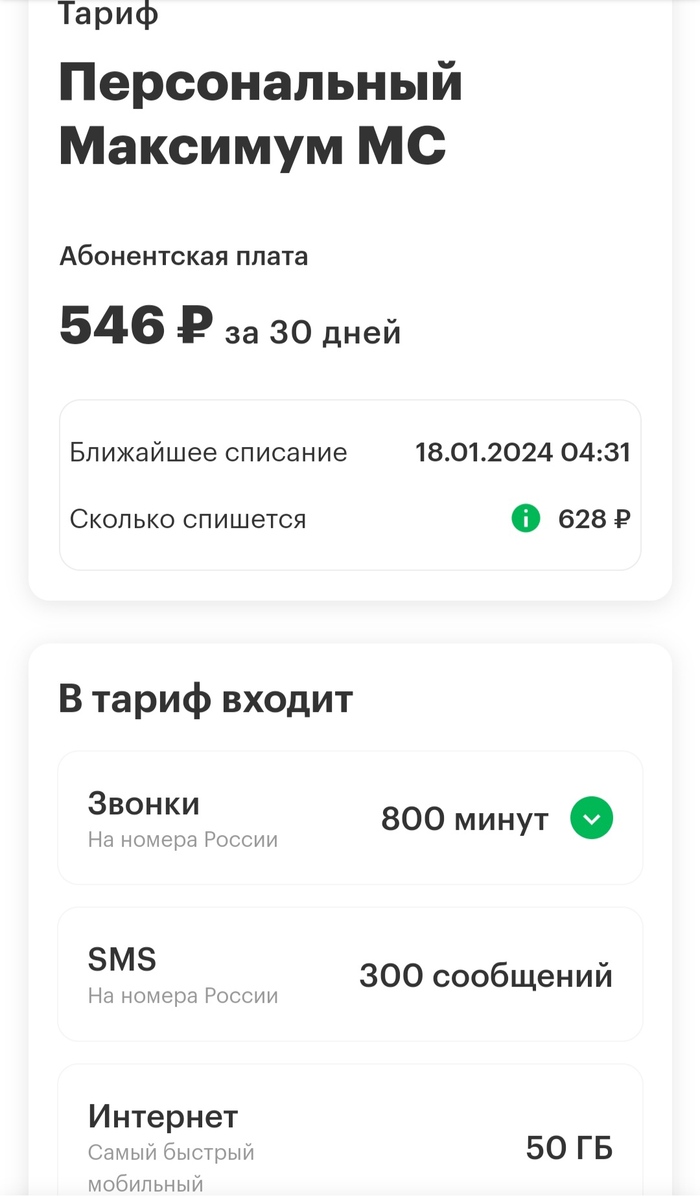Expand the Звонки 800 минут details

(x=591, y=819)
